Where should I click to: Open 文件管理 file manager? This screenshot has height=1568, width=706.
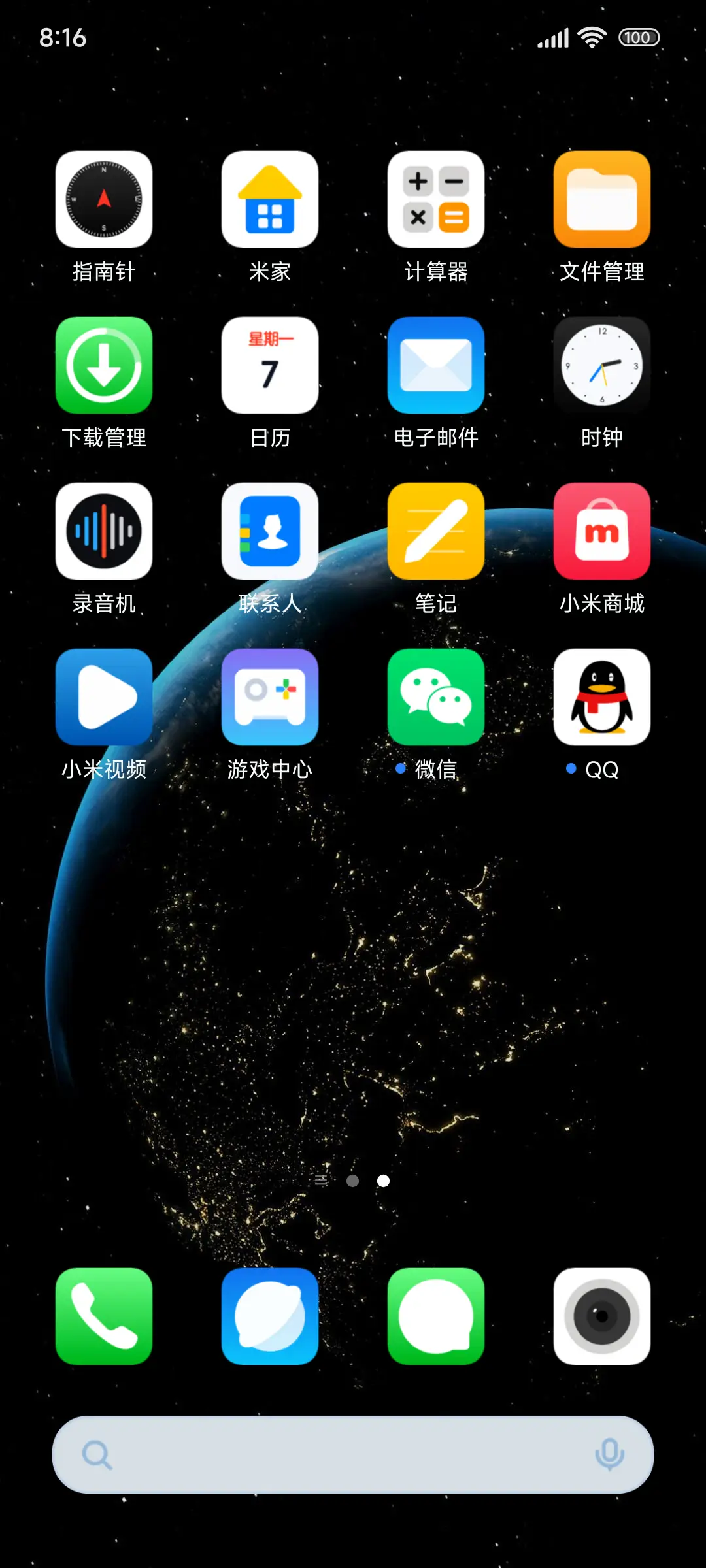(602, 201)
